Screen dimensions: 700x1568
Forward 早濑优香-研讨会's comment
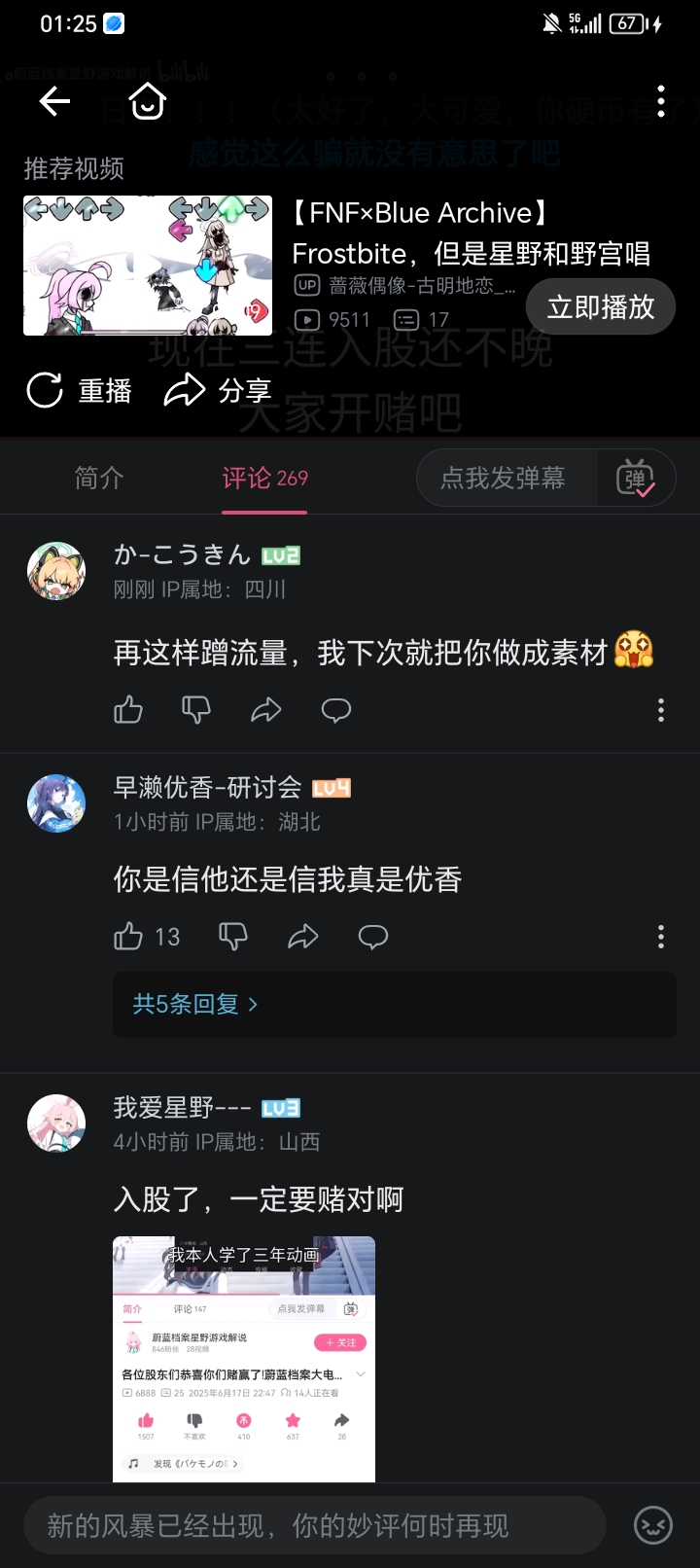pyautogui.click(x=303, y=937)
